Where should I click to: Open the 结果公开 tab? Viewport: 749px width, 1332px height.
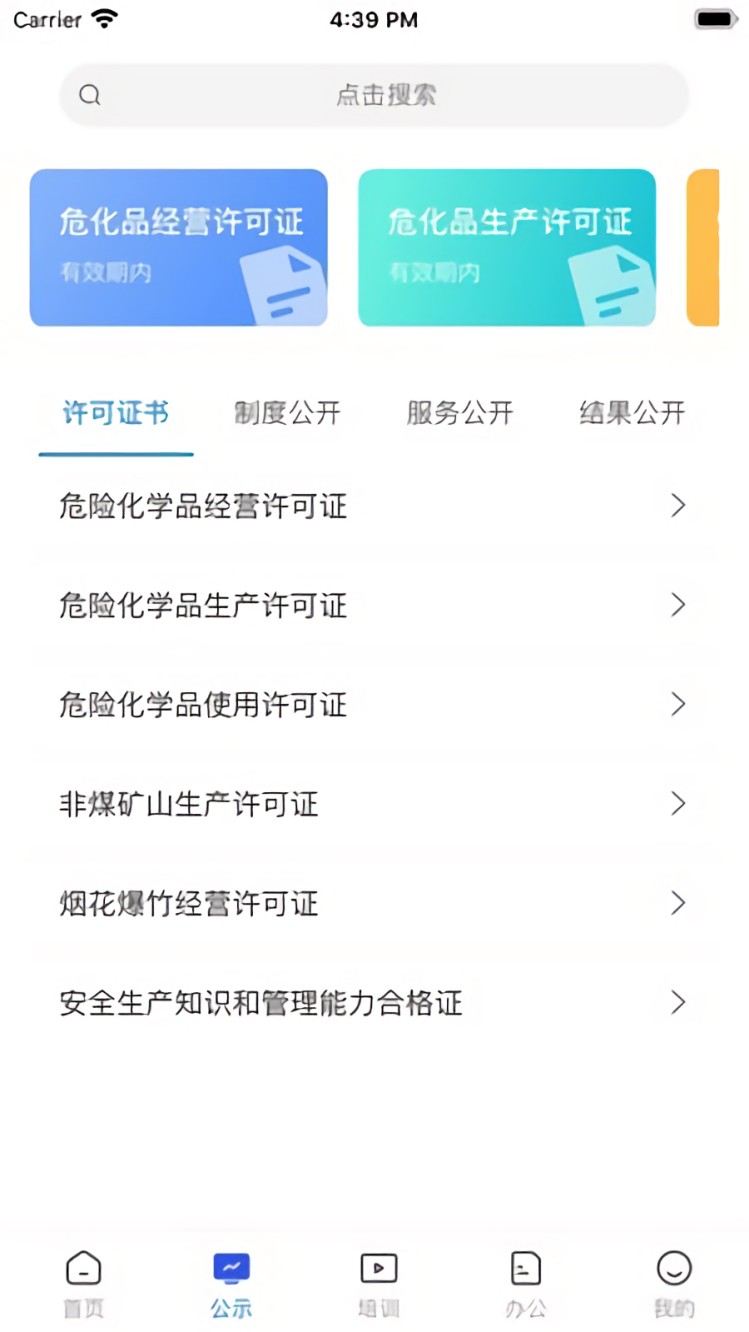632,412
